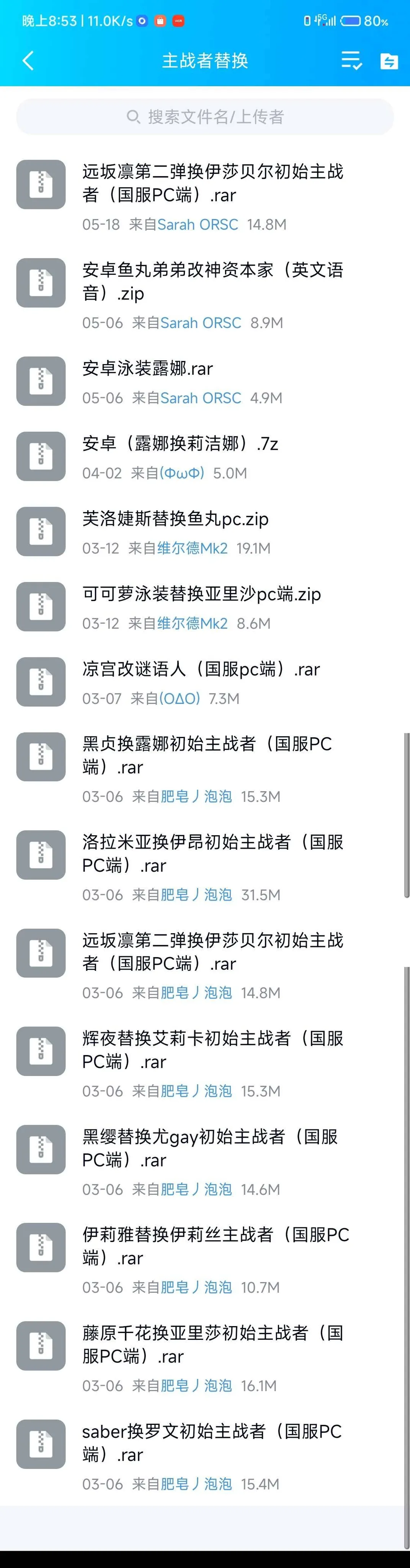Viewport: 410px width, 1568px height.
Task: Open 安卓鱼丸弟弟改神资本家 zip file
Action: 212,282
